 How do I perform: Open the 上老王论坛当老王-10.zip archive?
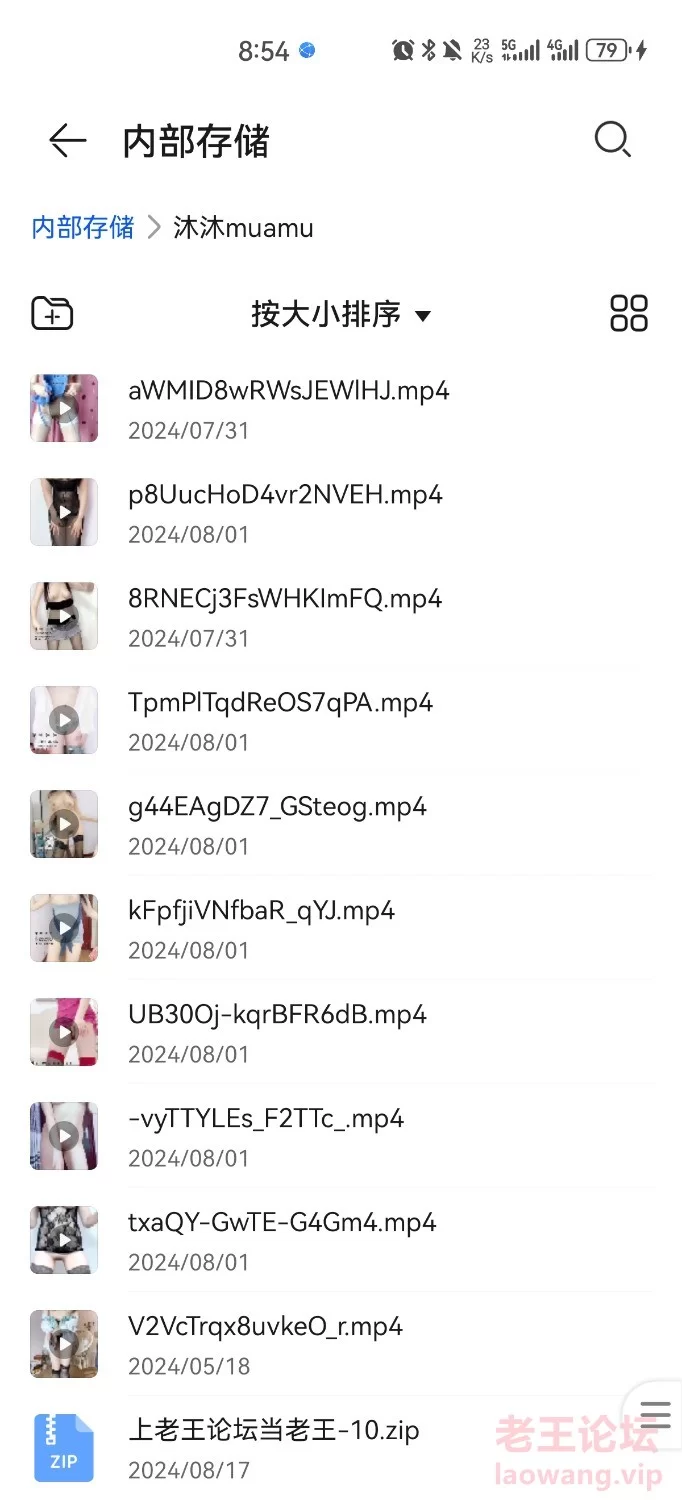click(273, 1448)
